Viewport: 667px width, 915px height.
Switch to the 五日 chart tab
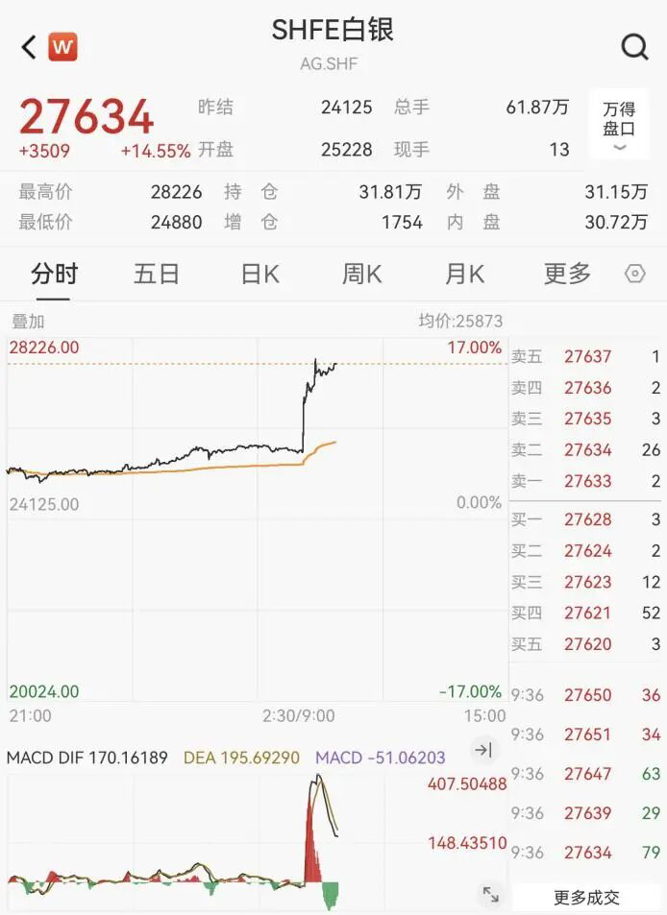pos(157,273)
